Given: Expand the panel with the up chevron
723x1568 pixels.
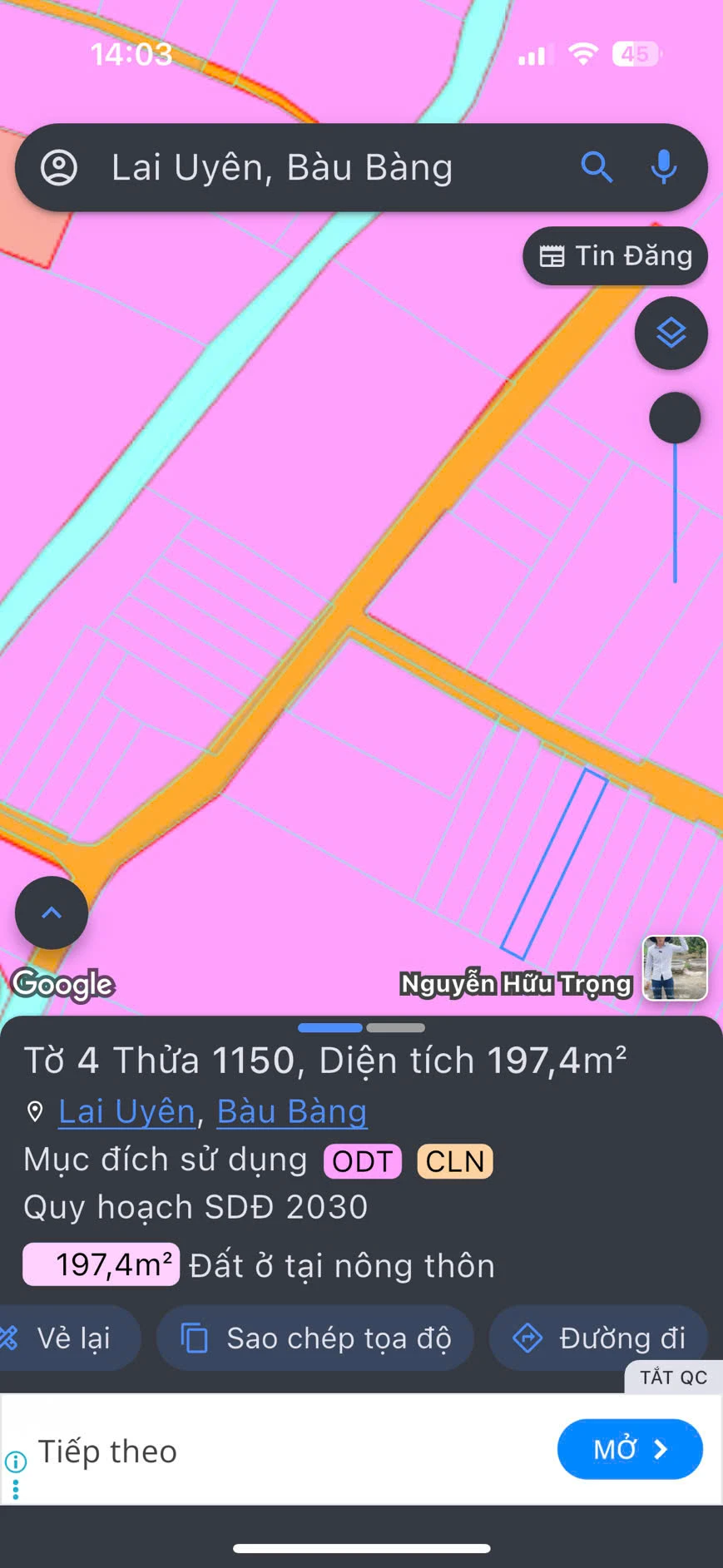Looking at the screenshot, I should click(52, 913).
